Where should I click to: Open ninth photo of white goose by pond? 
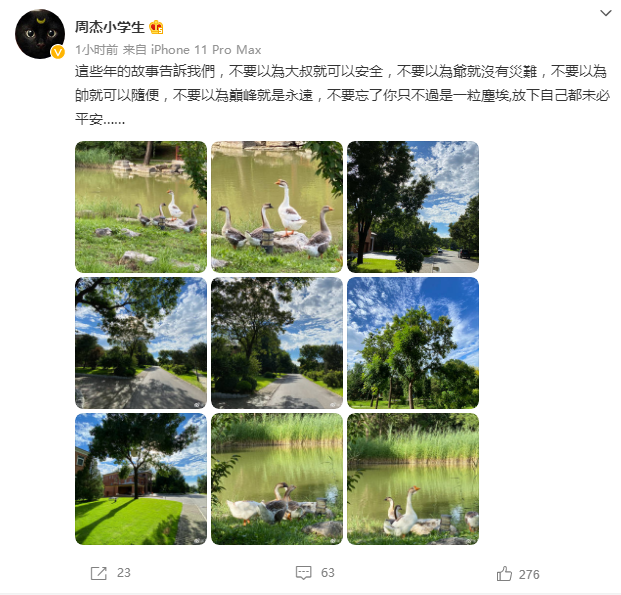coord(412,479)
